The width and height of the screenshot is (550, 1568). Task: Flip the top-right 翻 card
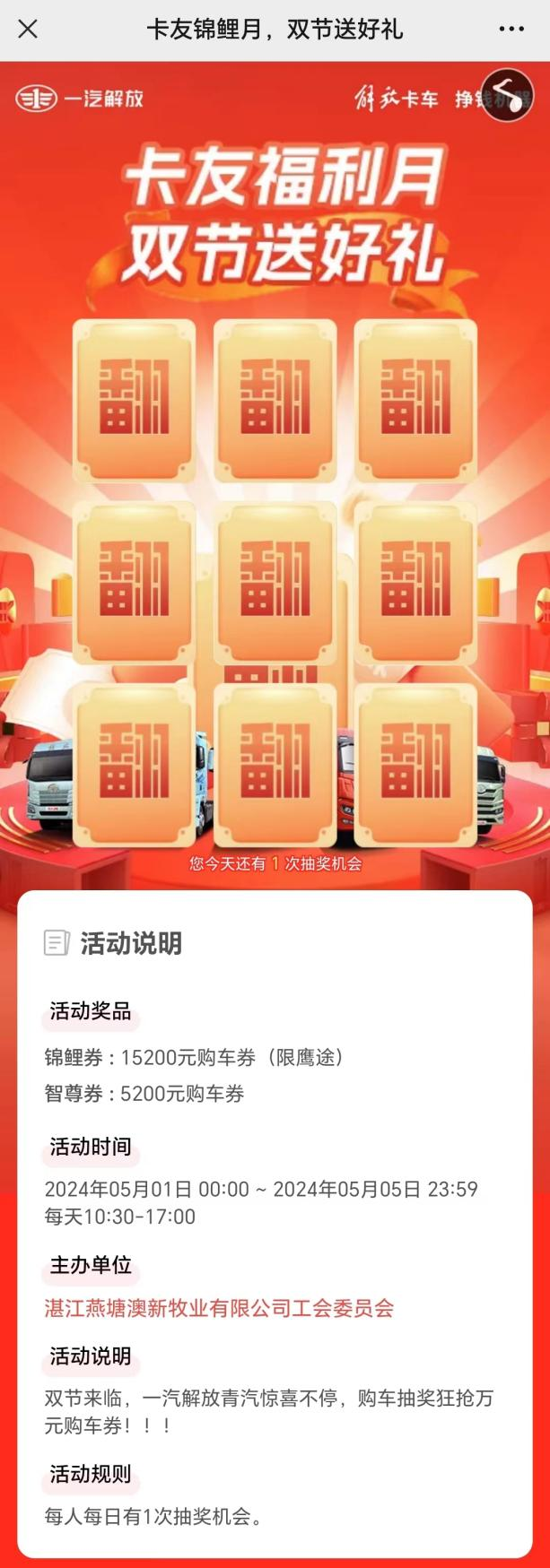[415, 400]
